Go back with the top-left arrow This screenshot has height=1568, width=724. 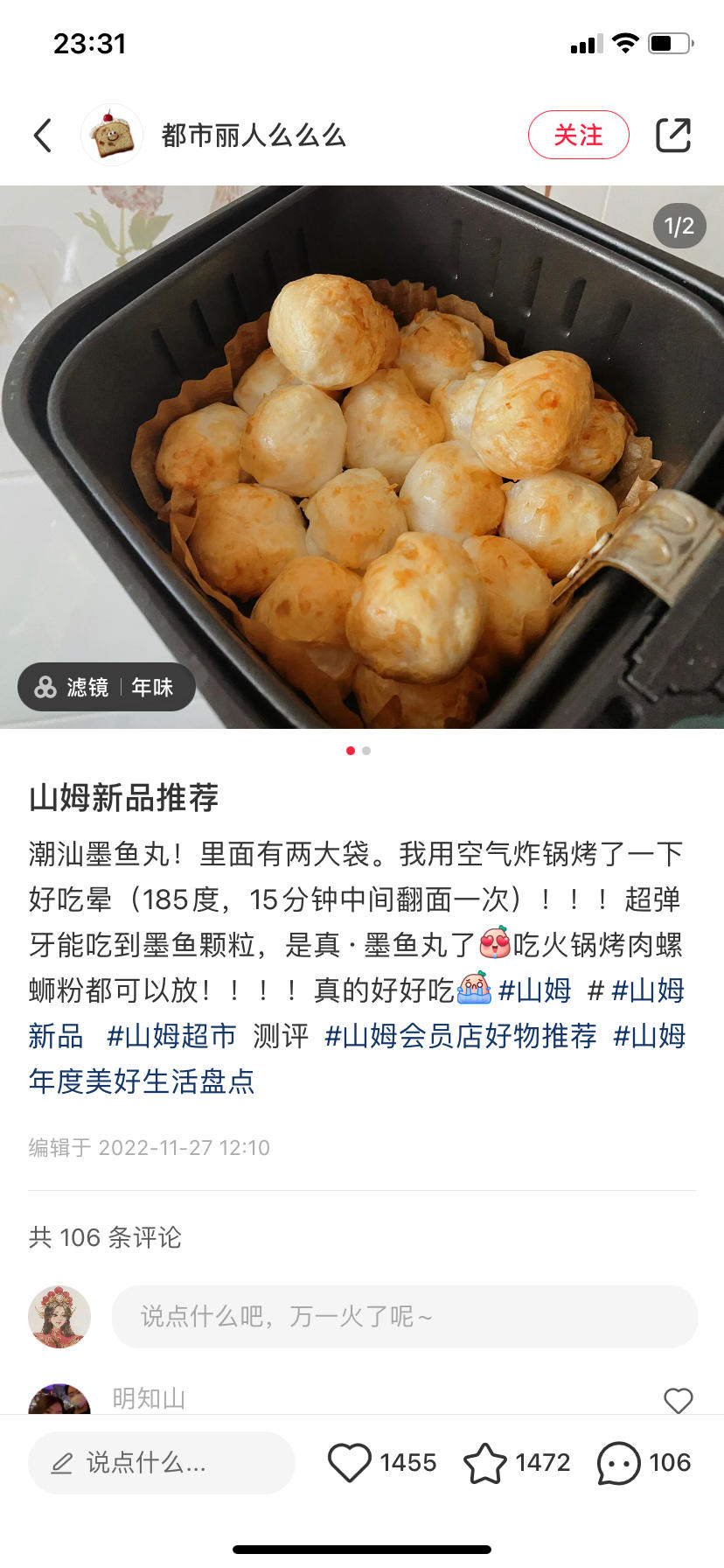[43, 136]
